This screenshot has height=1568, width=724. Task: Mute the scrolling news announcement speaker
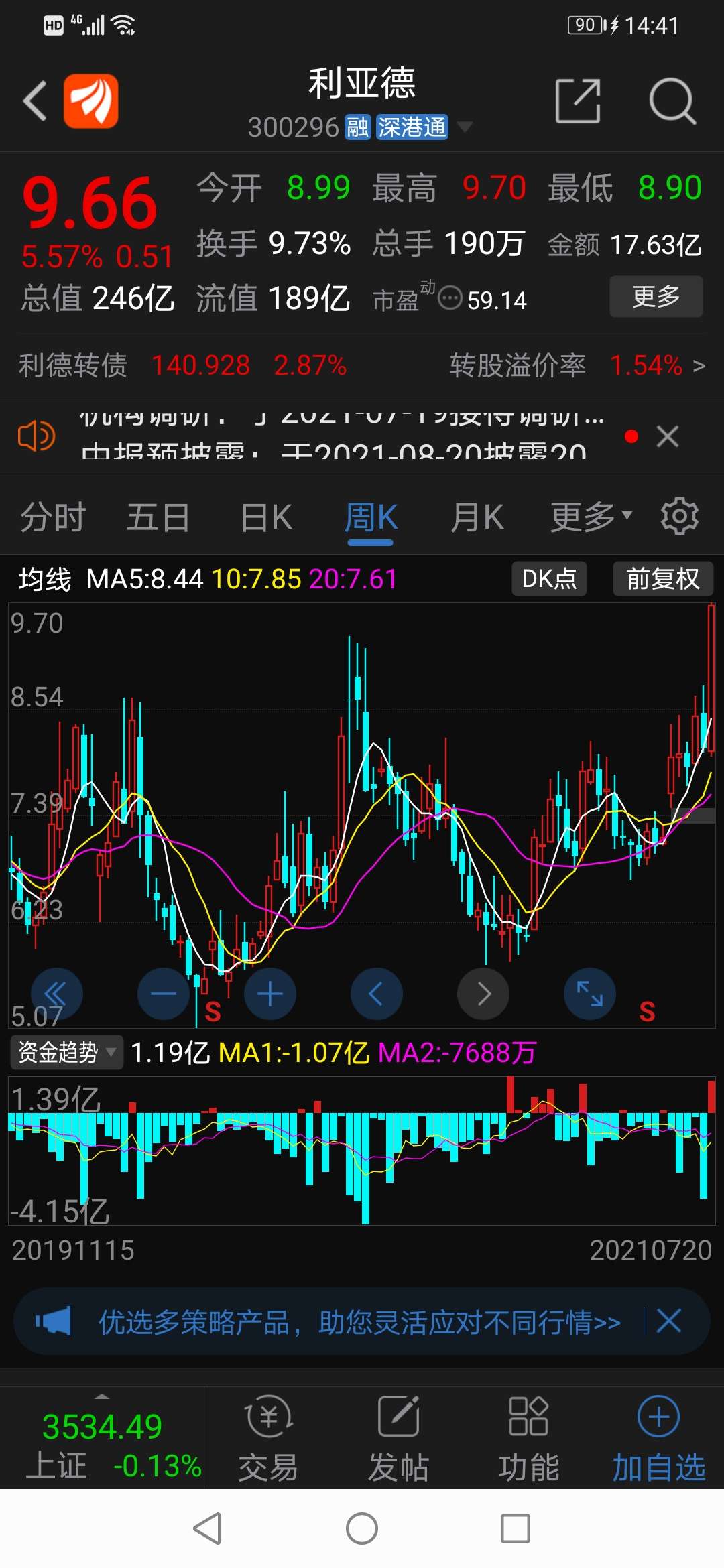tap(38, 436)
